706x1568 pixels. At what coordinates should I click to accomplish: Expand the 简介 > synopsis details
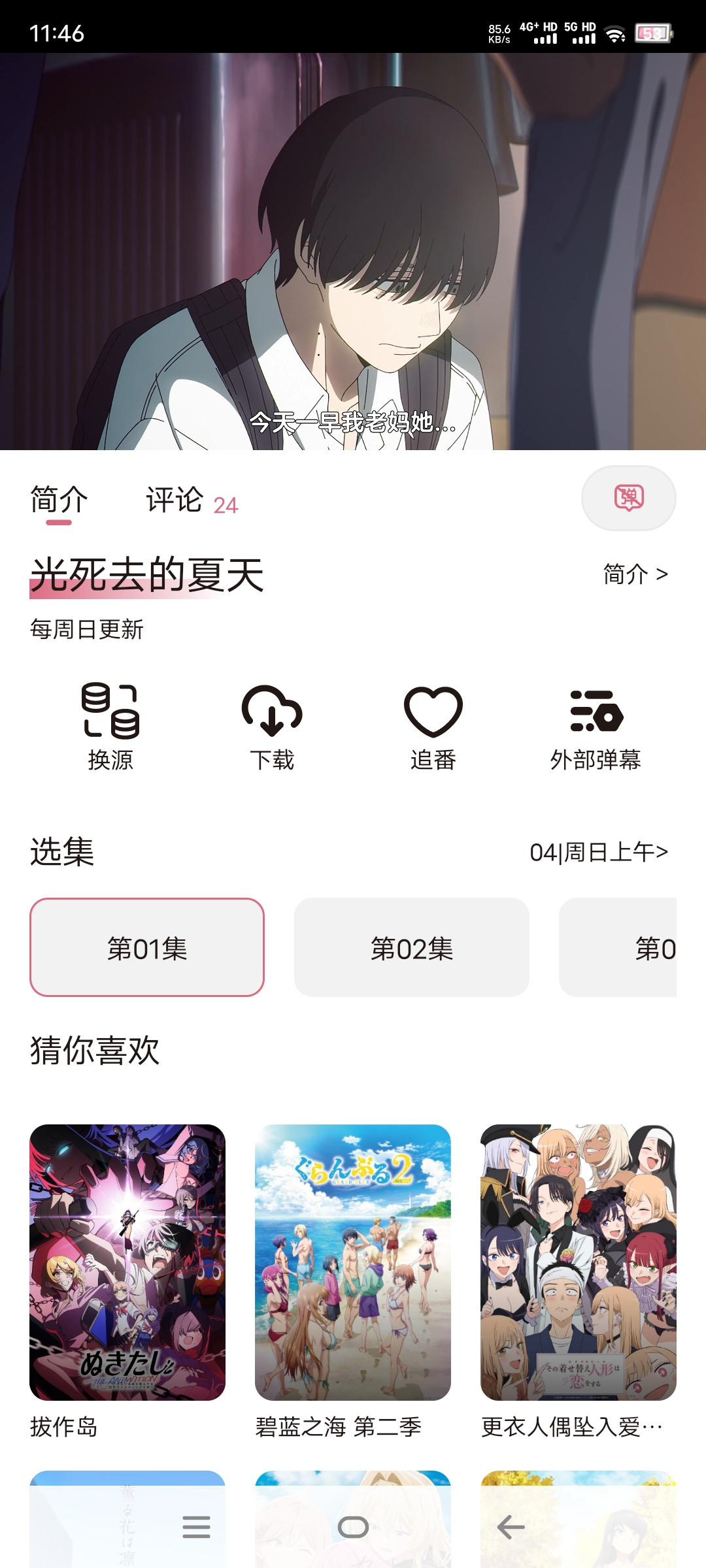[634, 575]
